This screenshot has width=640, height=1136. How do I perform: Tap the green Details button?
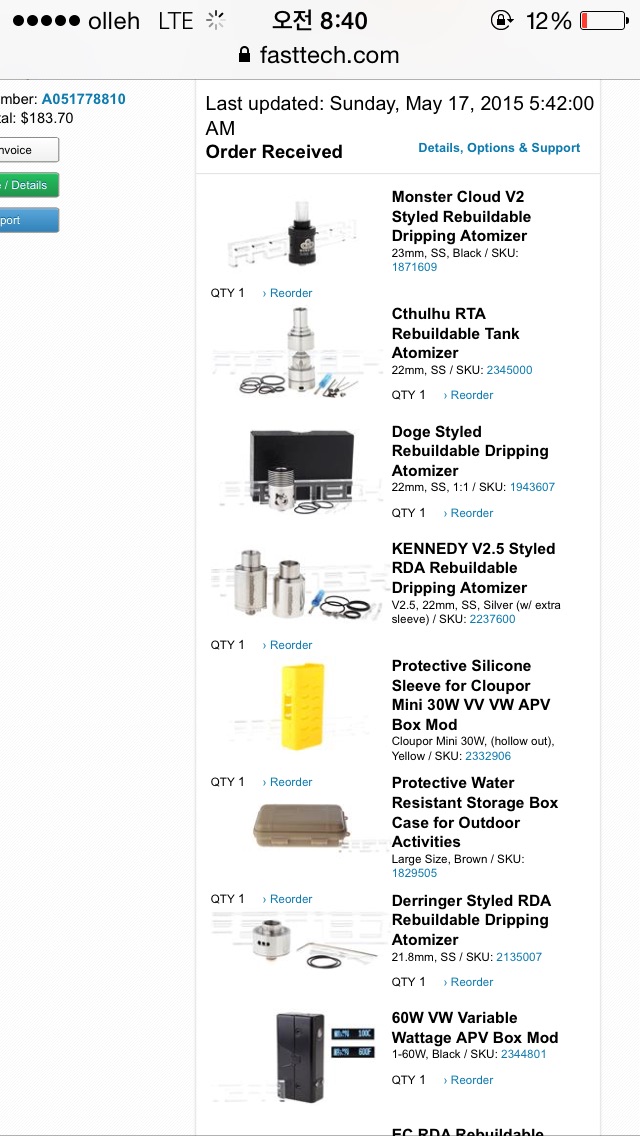tap(28, 185)
